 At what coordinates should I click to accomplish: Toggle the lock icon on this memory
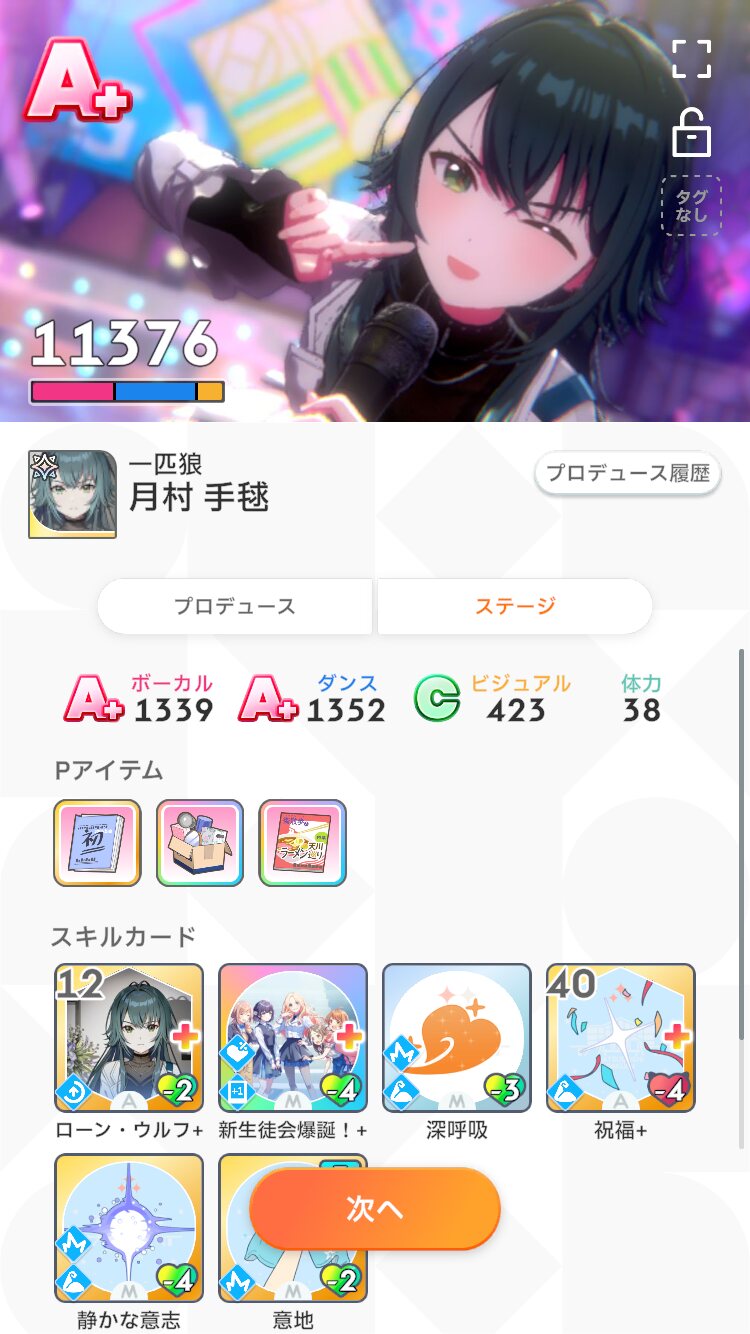pos(692,133)
